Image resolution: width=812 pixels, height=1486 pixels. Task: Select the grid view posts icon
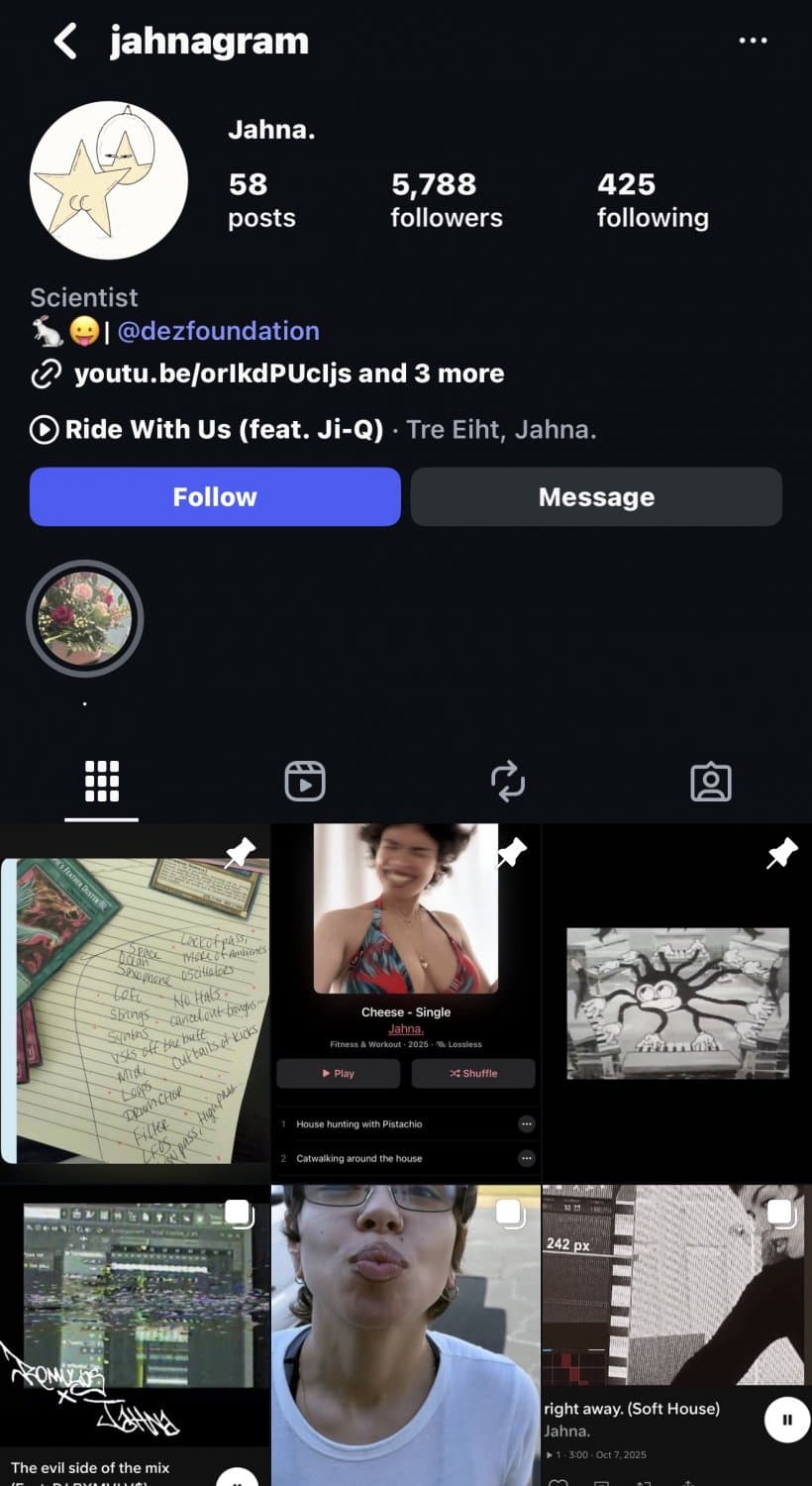pos(102,781)
